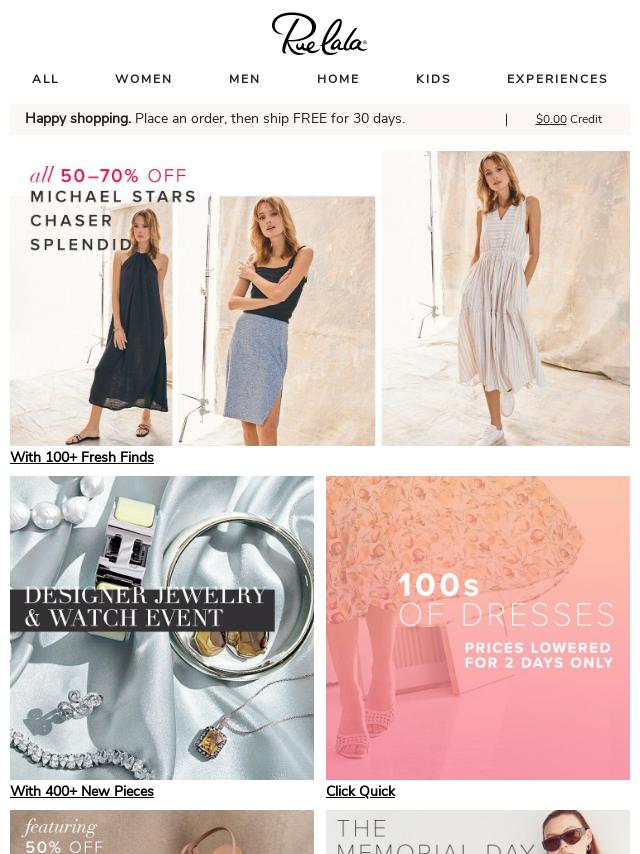Image resolution: width=640 pixels, height=854 pixels.
Task: View the $0.00 Credit link
Action: (568, 119)
